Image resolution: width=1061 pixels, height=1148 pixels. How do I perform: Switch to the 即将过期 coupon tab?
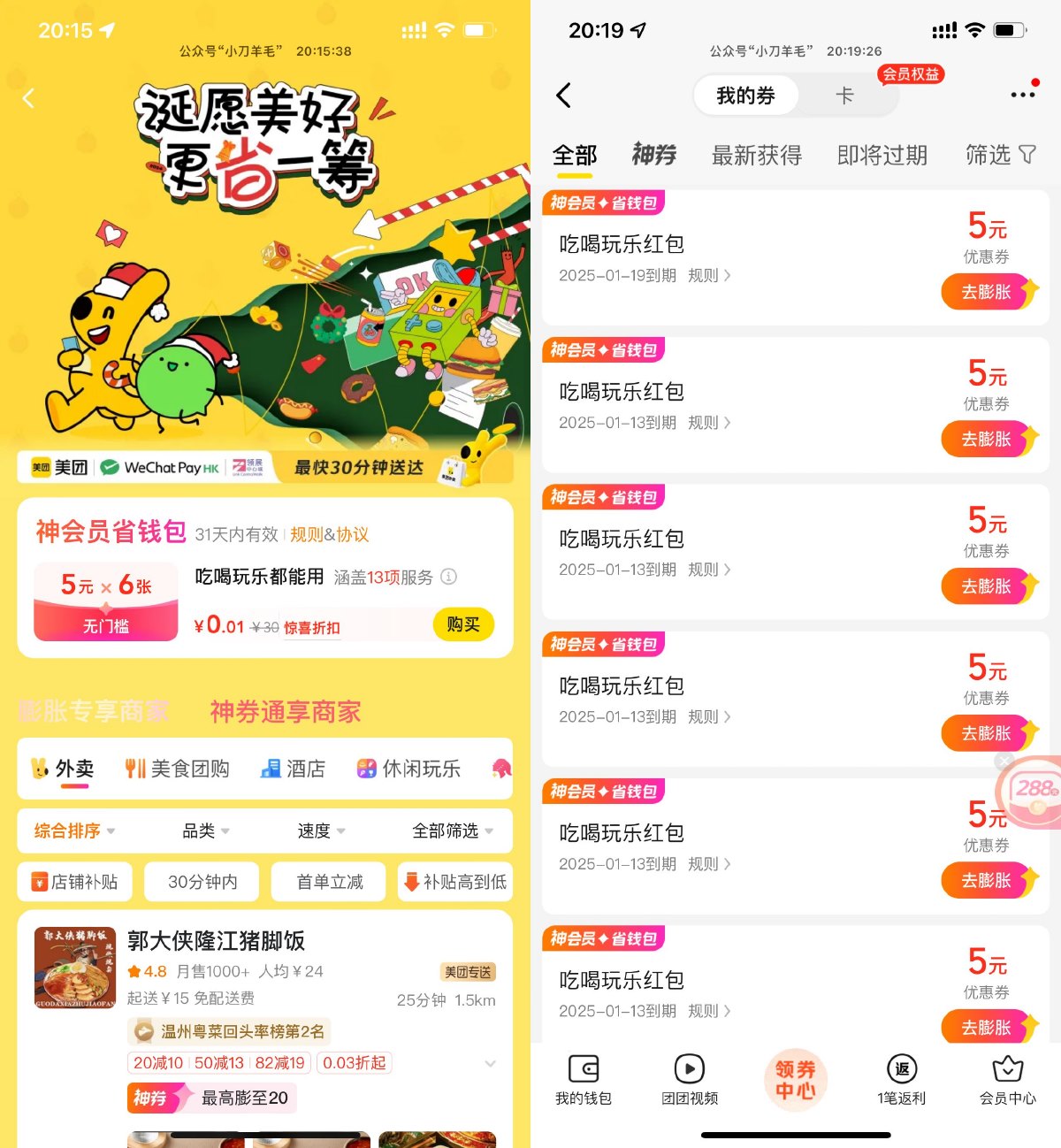(x=882, y=156)
